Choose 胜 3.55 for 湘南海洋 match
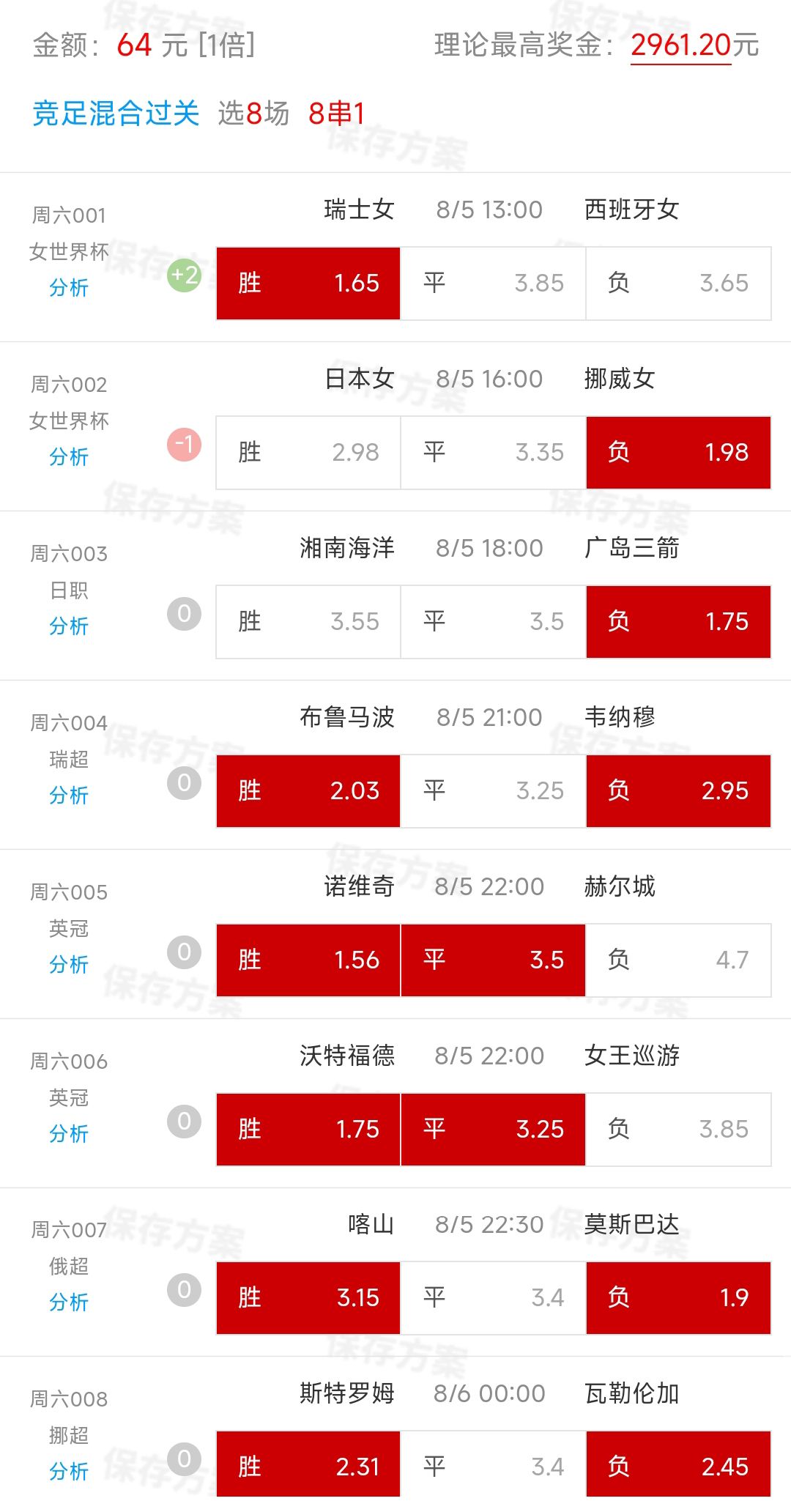This screenshot has width=791, height=1512. pos(308,622)
